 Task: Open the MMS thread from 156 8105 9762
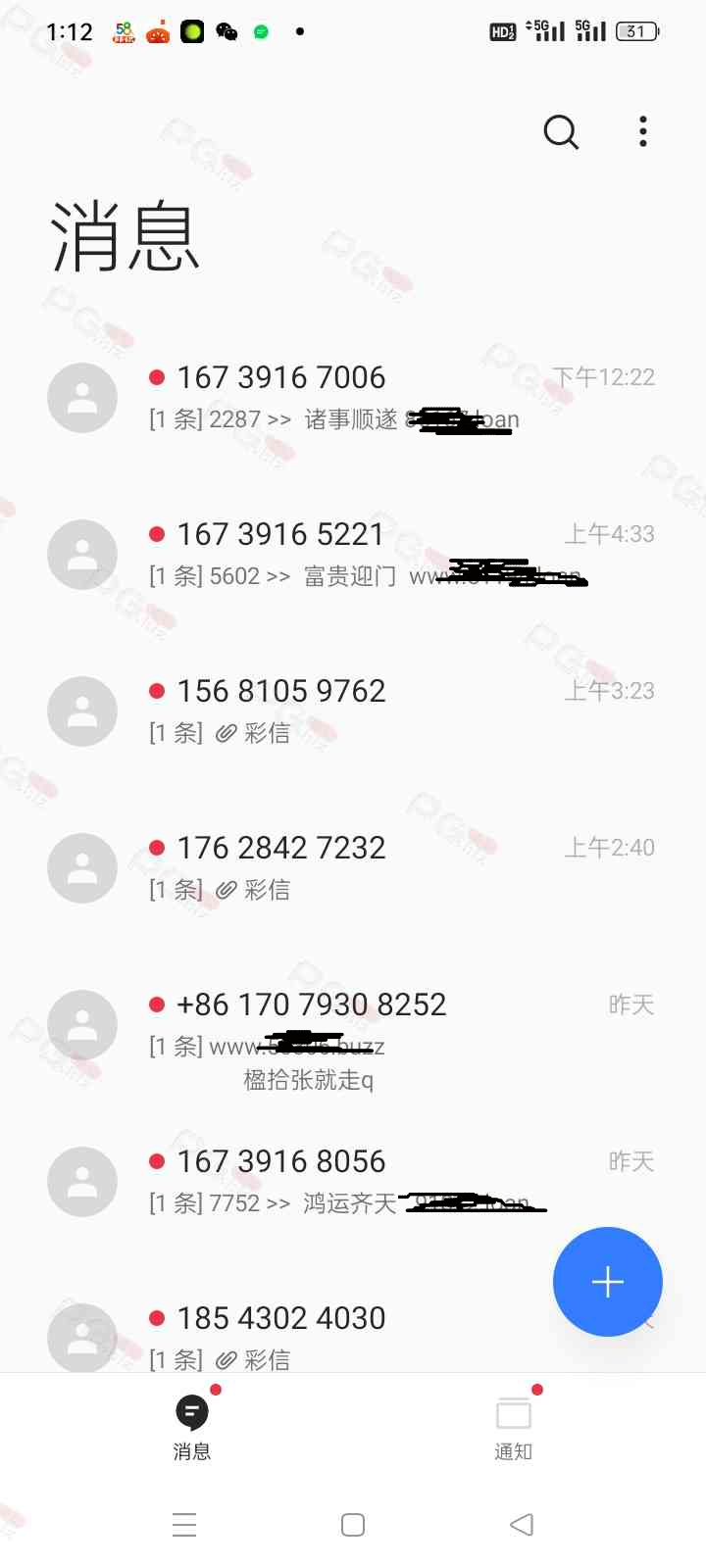353,711
